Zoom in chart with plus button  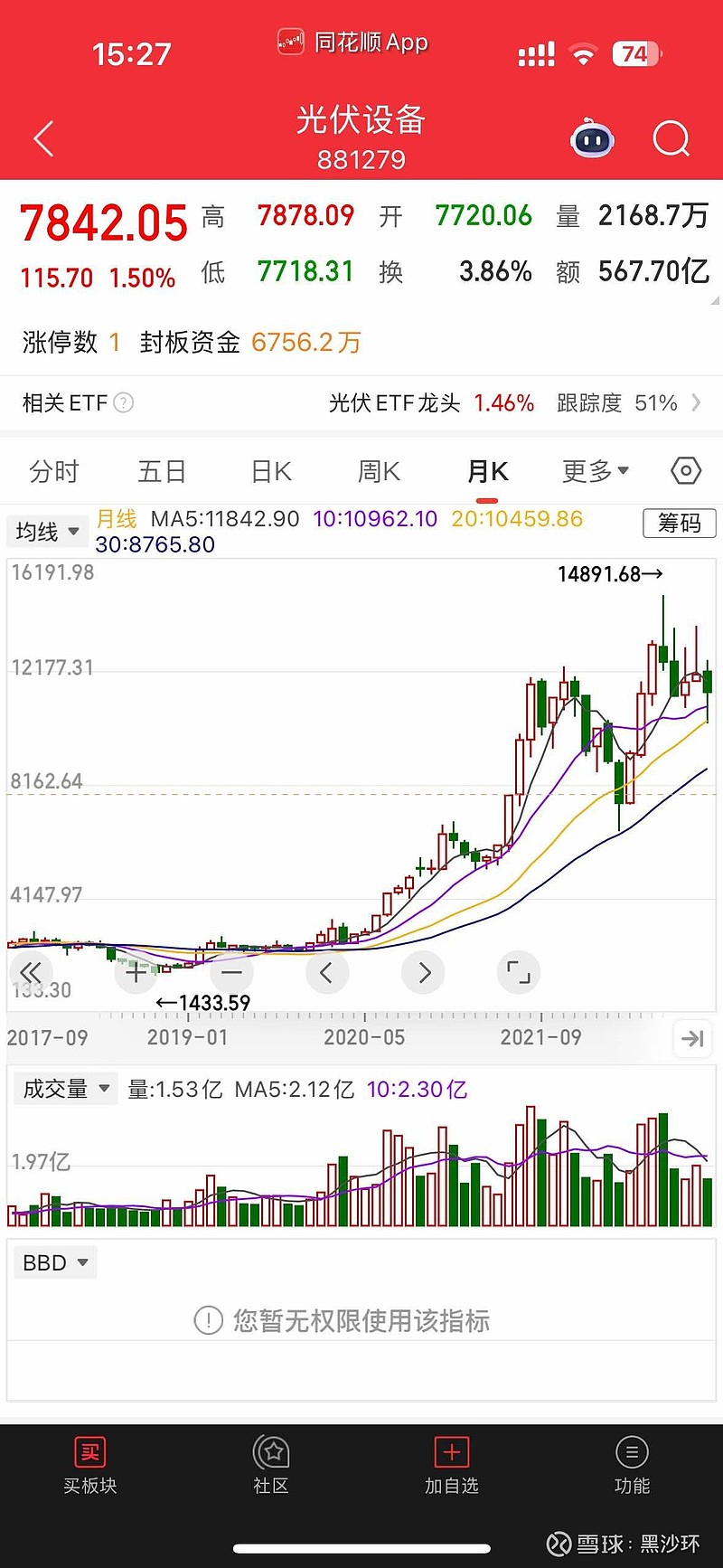136,973
